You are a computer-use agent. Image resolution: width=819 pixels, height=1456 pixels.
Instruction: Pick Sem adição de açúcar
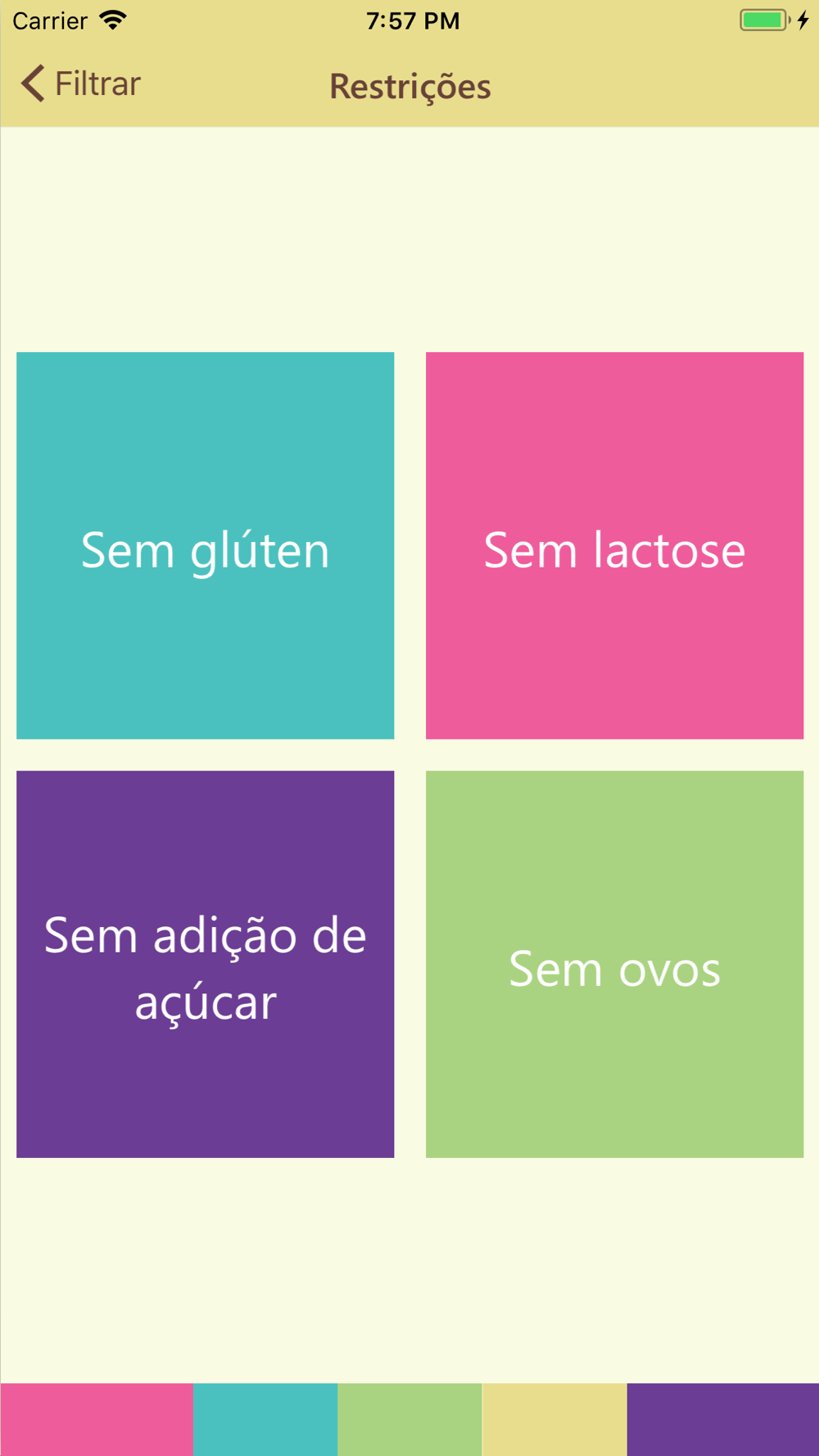pos(205,964)
